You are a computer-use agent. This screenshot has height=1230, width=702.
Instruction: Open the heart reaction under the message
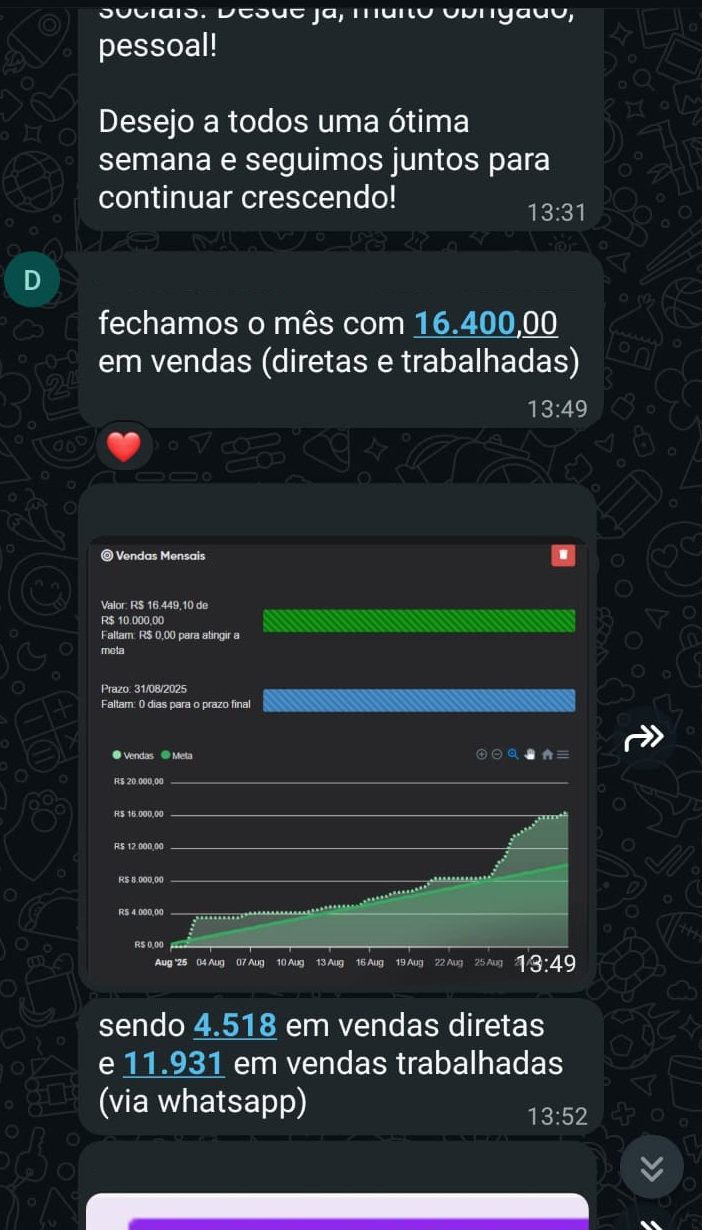[124, 447]
